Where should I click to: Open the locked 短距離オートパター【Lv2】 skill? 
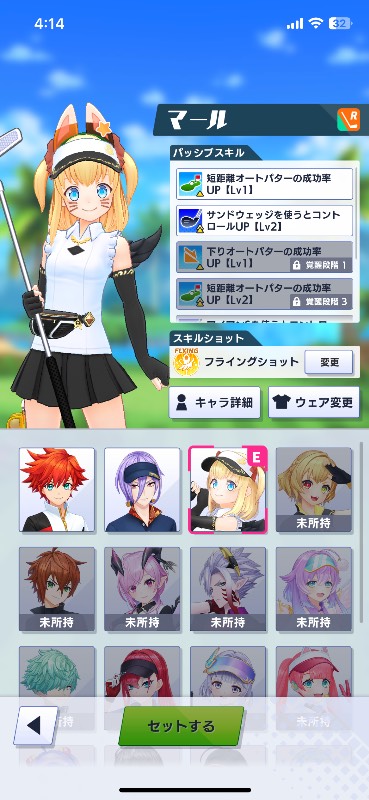[x=264, y=294]
